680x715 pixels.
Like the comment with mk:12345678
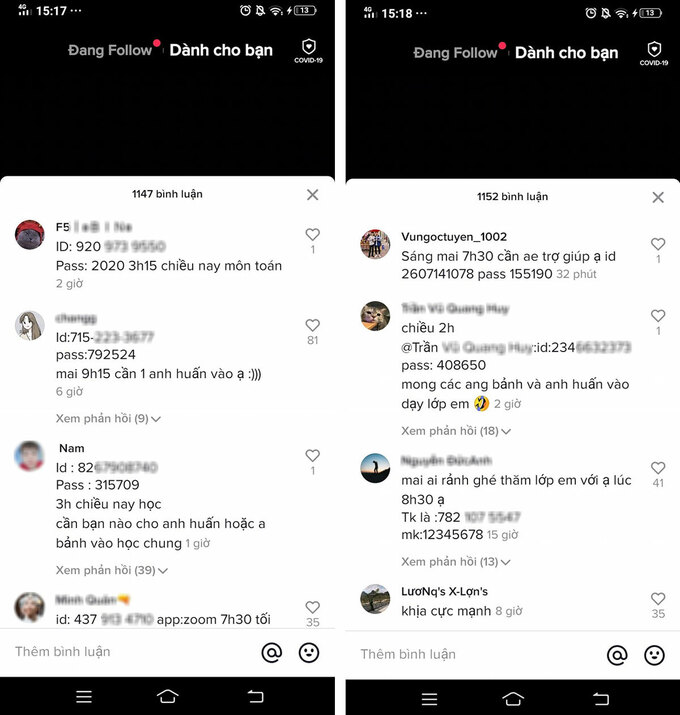pos(657,468)
